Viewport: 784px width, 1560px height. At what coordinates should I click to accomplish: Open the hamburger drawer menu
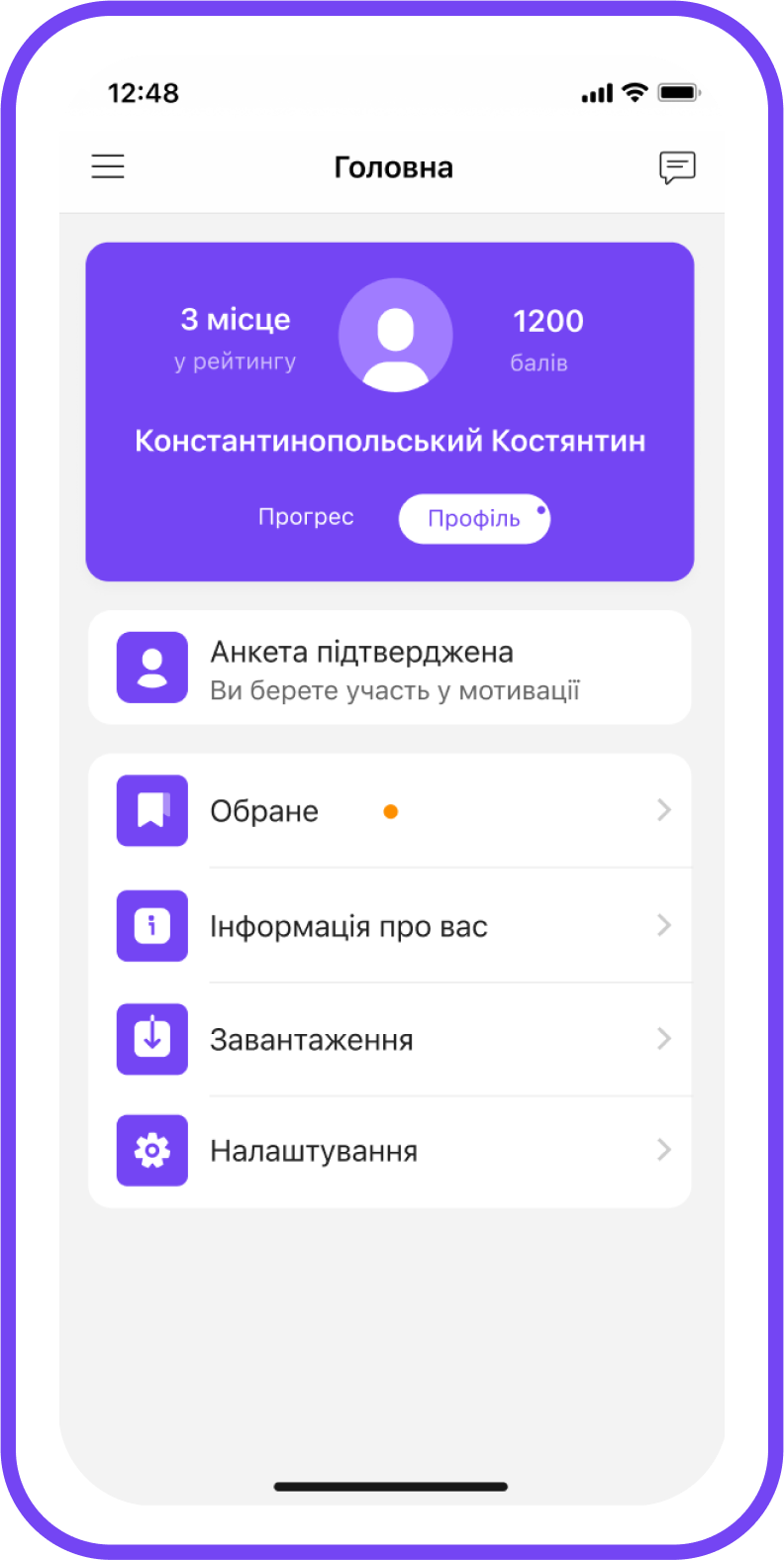(x=108, y=166)
